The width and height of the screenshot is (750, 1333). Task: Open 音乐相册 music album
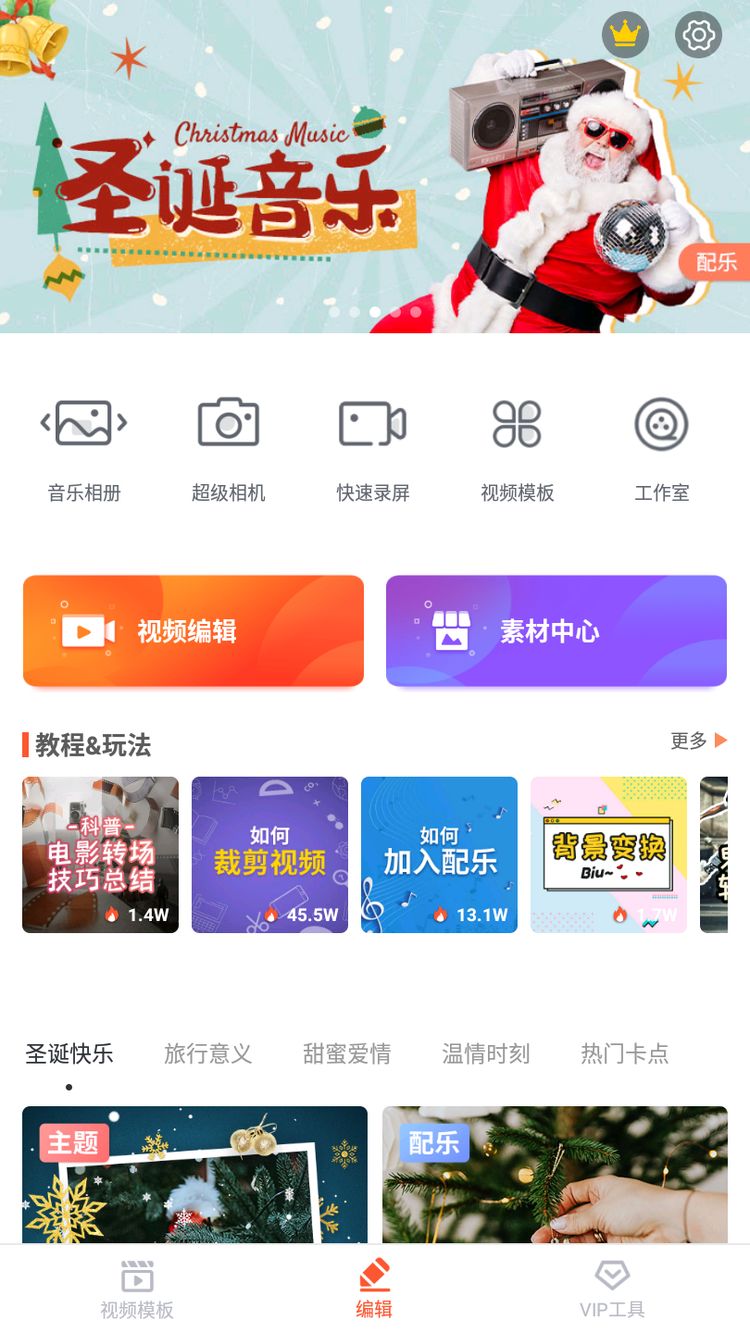[84, 445]
